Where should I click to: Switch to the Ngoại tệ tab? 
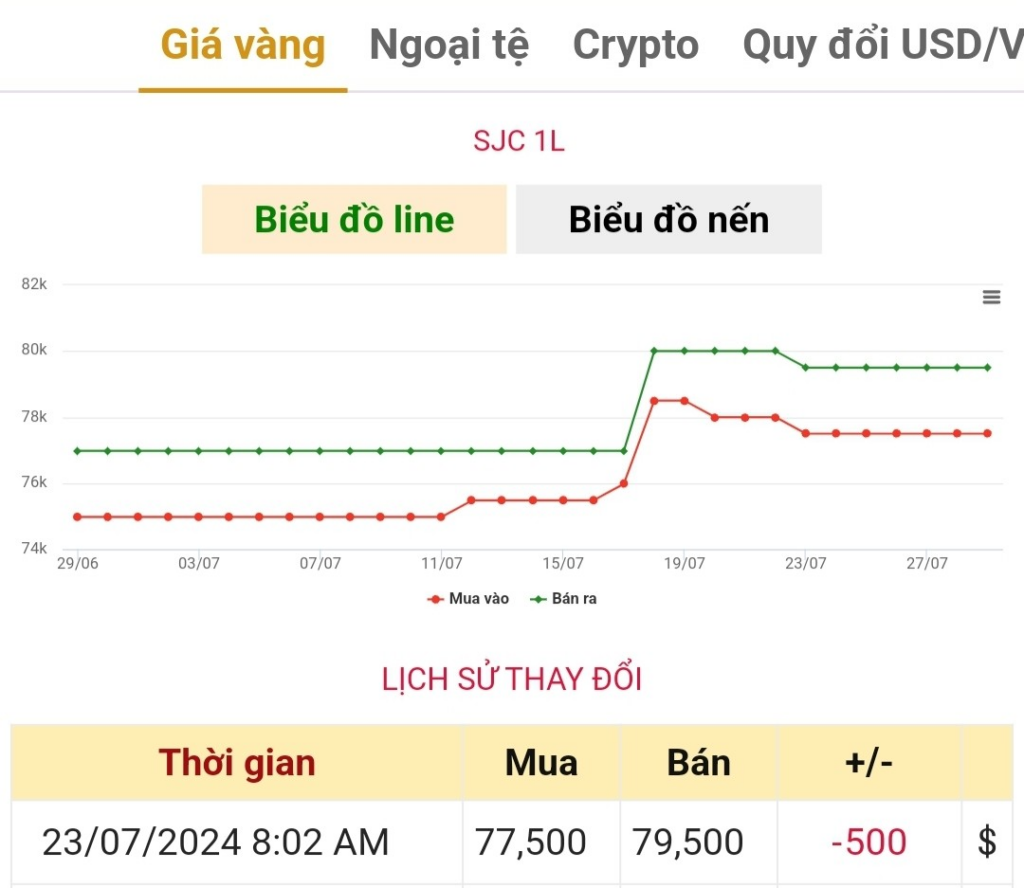449,45
